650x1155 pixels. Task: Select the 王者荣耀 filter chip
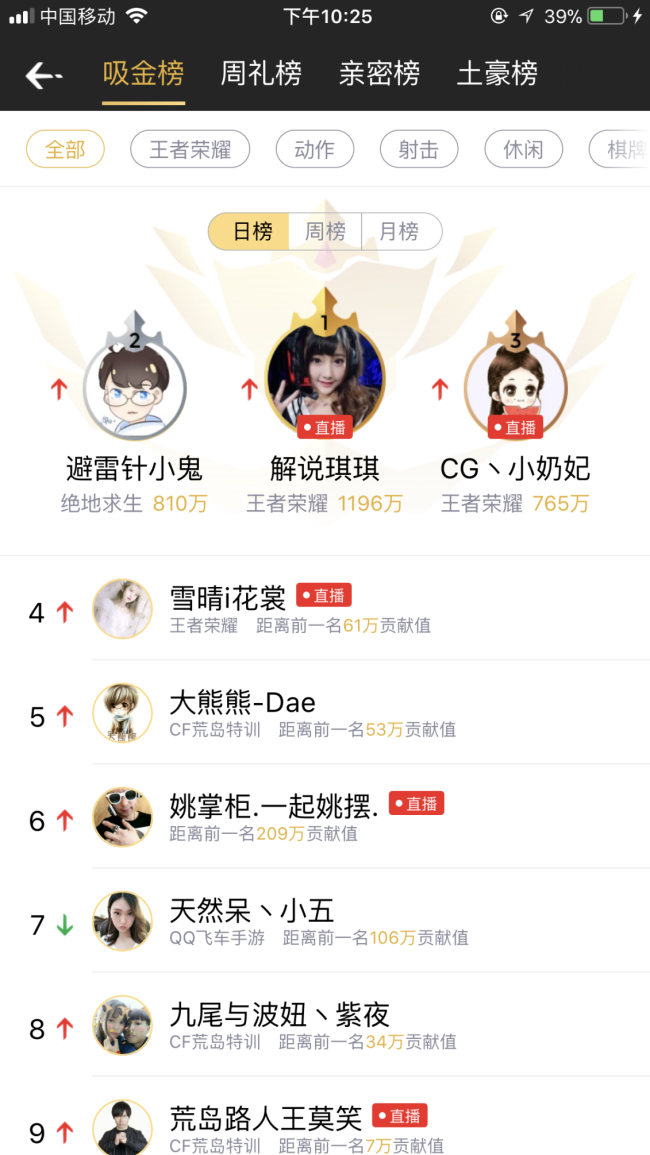click(190, 150)
